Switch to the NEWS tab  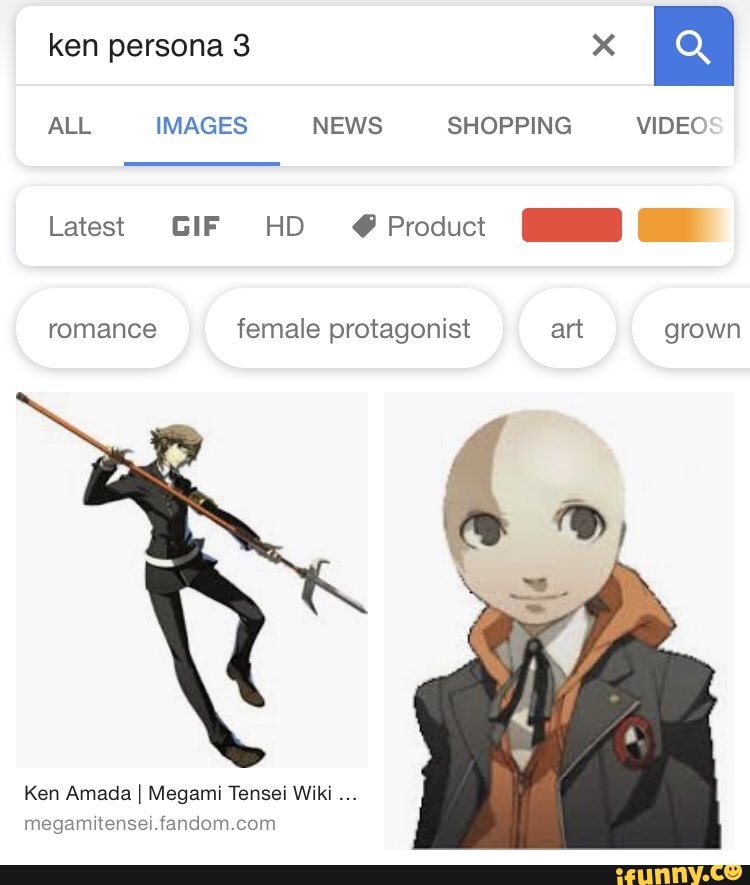(x=347, y=126)
